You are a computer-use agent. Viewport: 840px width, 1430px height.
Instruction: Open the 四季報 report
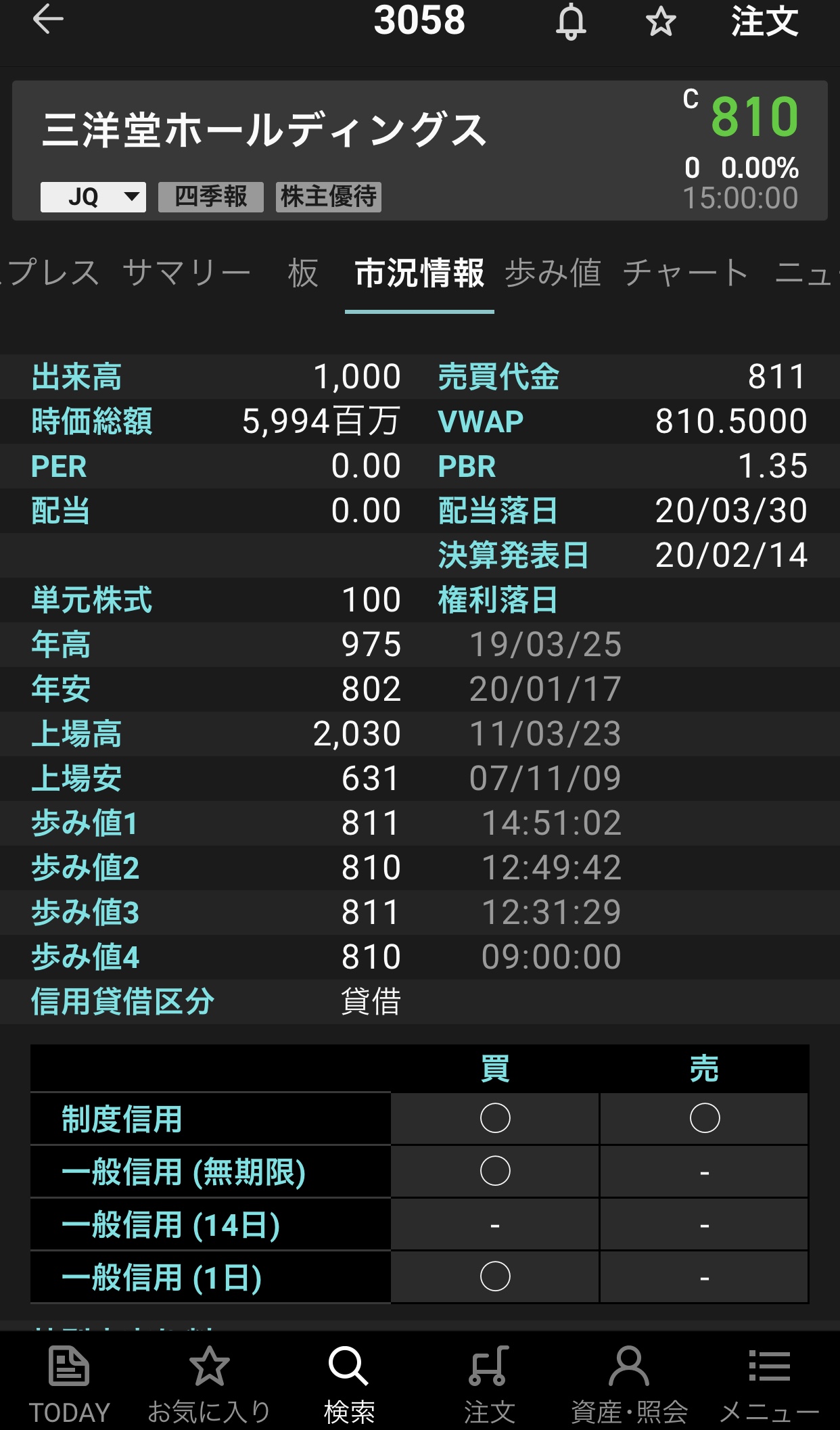pyautogui.click(x=210, y=197)
